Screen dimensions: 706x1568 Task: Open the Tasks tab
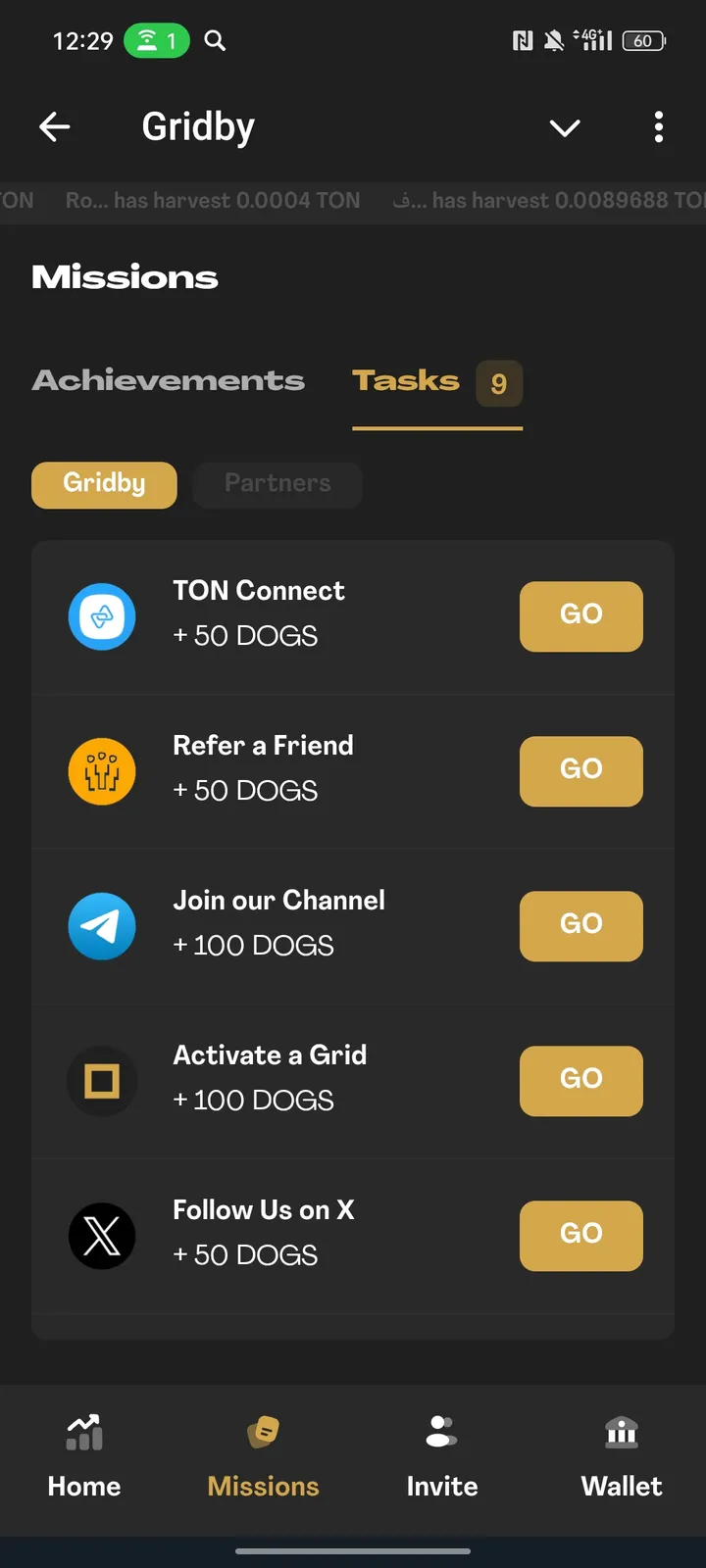(x=405, y=380)
